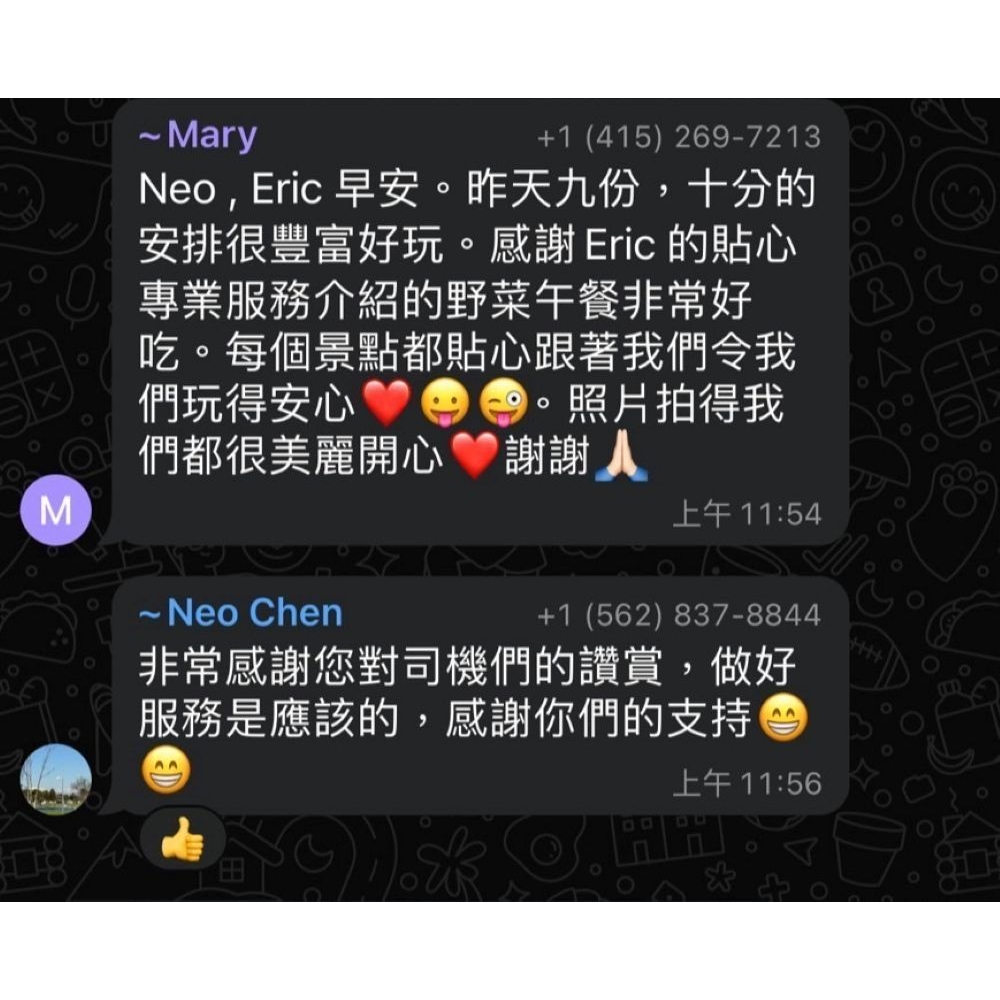Viewport: 1000px width, 1000px height.
Task: Tap phone number +1 (562) 837-8844
Action: (678, 614)
